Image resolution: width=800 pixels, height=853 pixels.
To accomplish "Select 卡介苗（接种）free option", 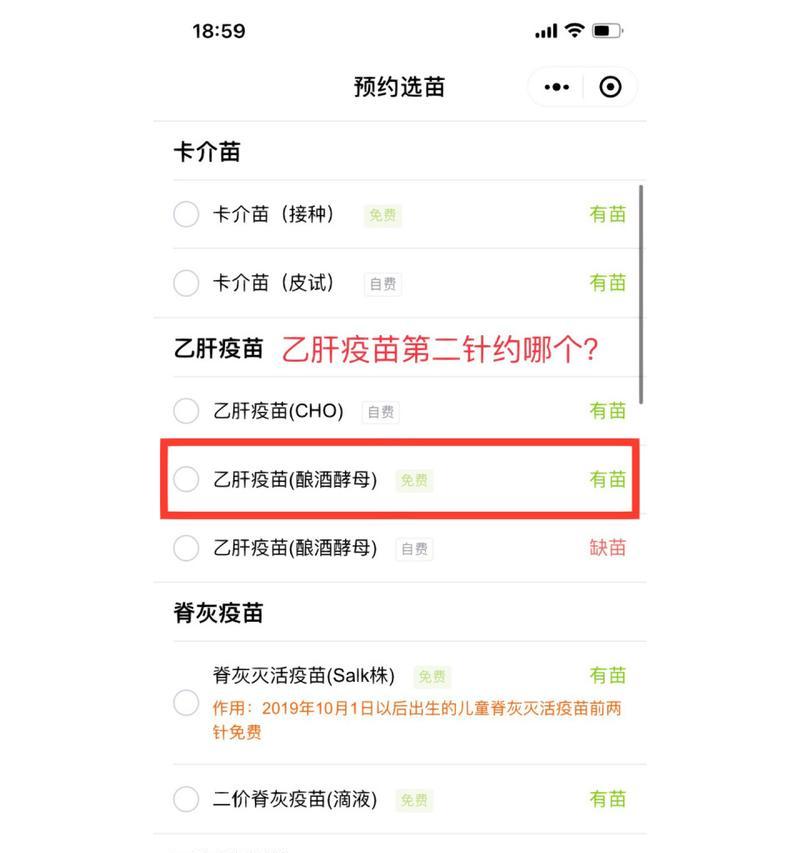I will pos(186,214).
